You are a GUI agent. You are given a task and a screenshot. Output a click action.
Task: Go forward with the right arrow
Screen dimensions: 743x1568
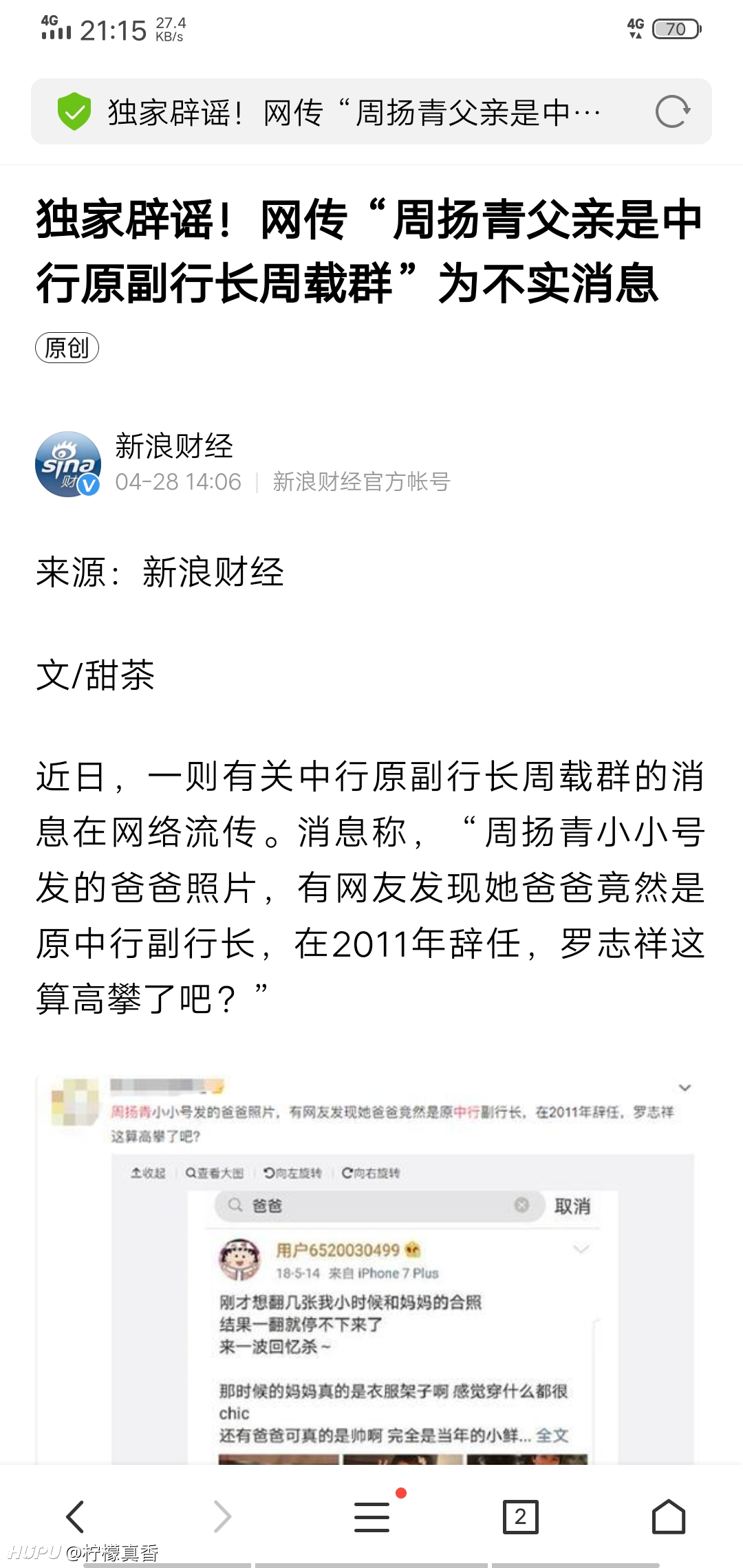[222, 1516]
